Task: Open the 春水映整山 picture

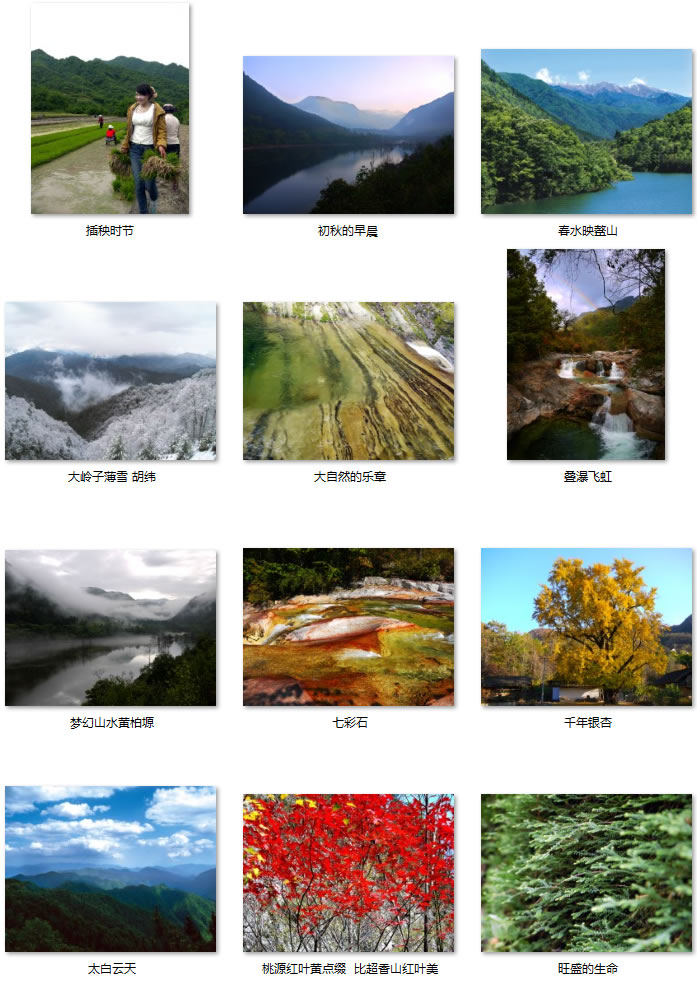Action: click(586, 131)
